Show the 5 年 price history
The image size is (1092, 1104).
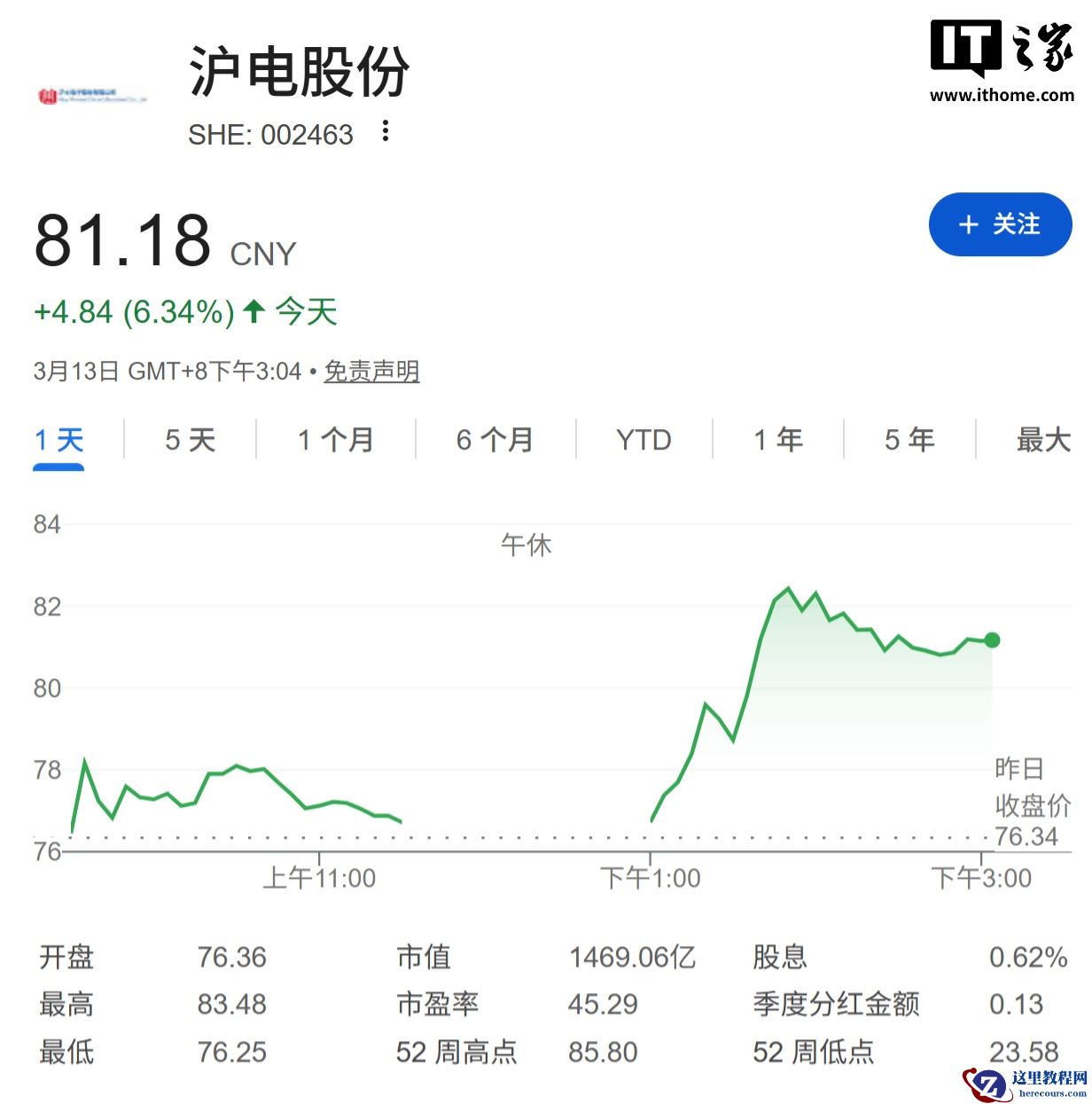pyautogui.click(x=909, y=440)
